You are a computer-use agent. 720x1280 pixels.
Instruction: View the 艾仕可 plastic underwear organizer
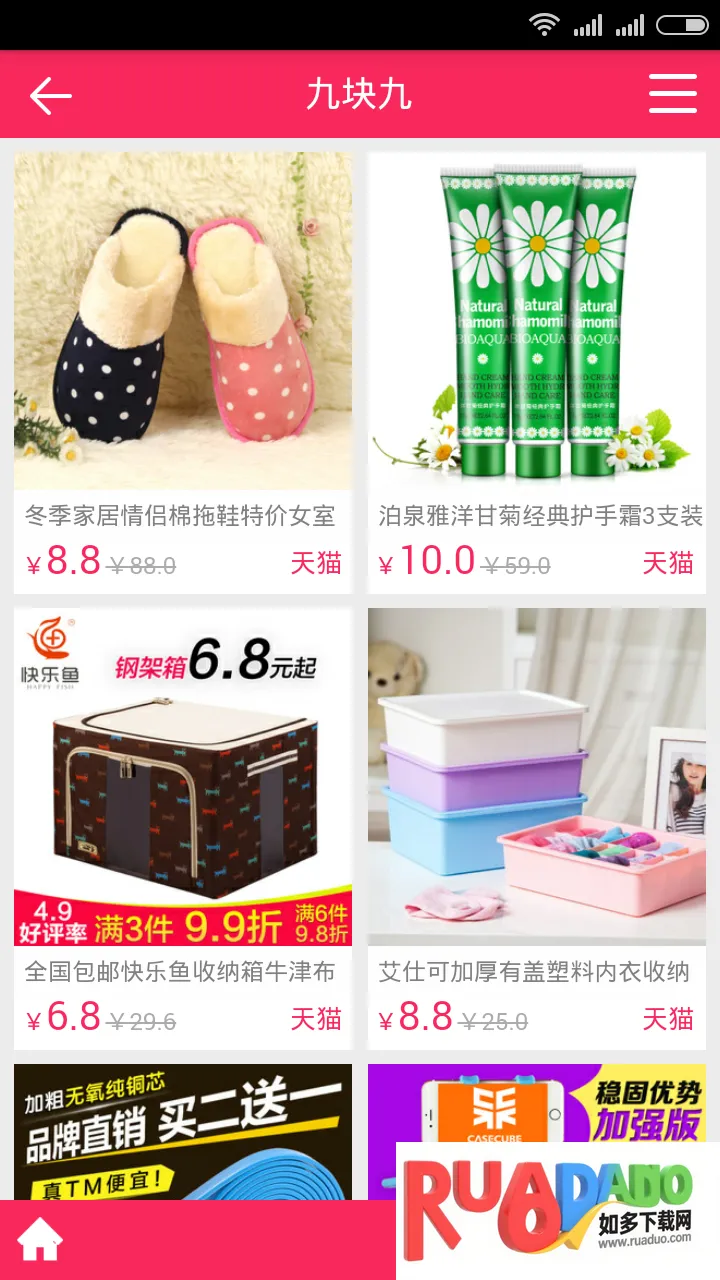pyautogui.click(x=537, y=778)
